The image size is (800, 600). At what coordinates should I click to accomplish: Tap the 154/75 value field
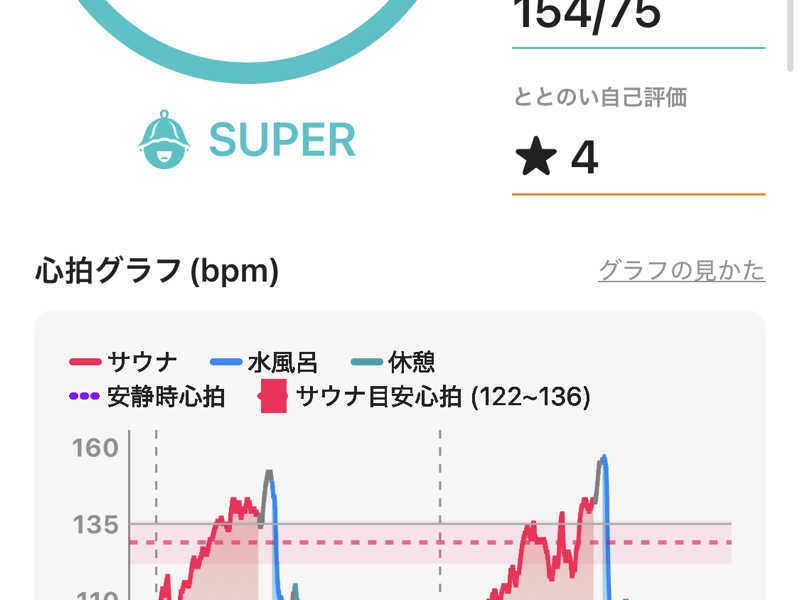[637, 16]
